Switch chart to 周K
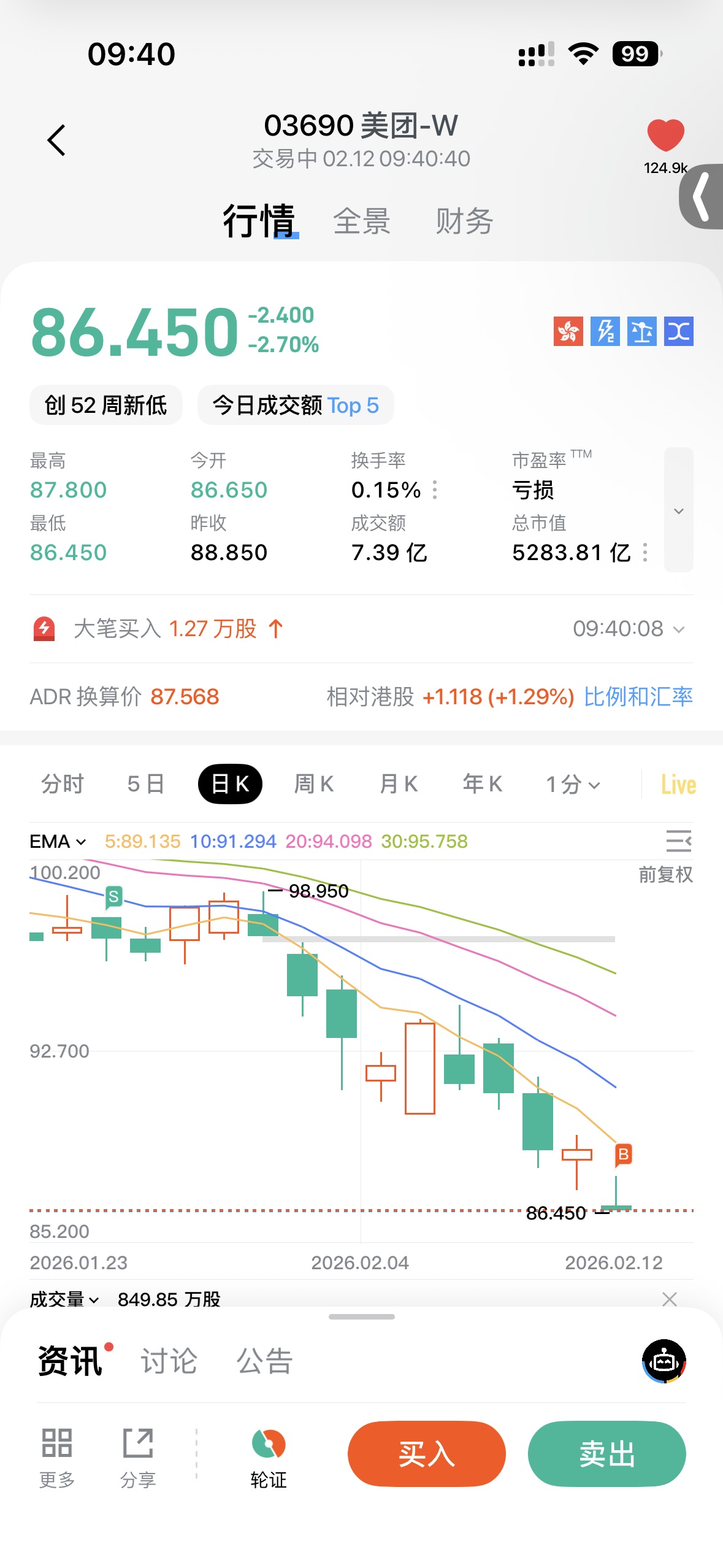This screenshot has width=723, height=1568. [x=314, y=784]
